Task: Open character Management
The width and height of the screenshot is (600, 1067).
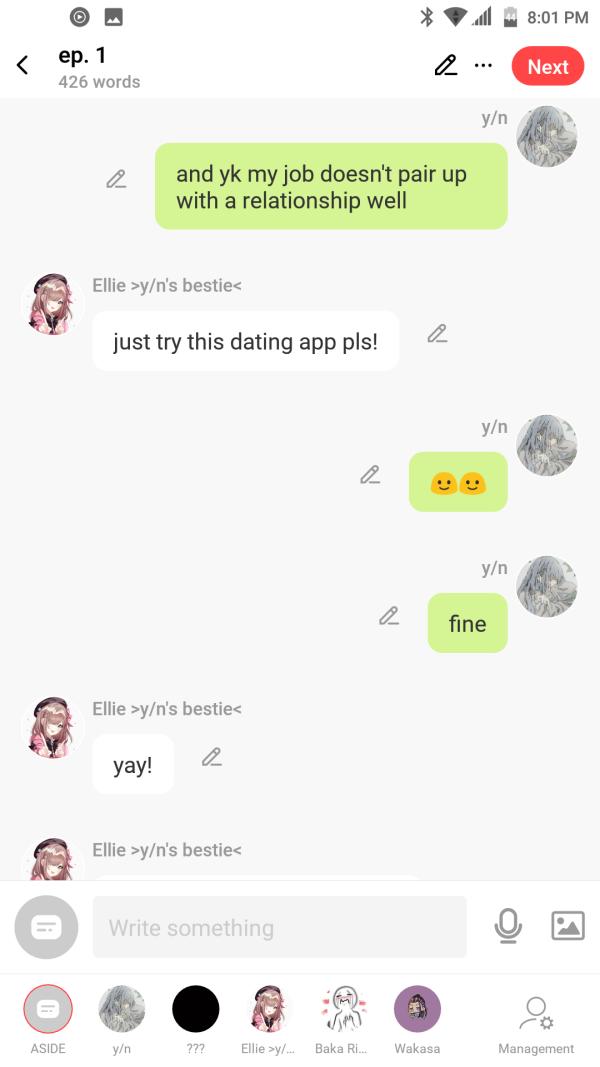Action: click(536, 1018)
